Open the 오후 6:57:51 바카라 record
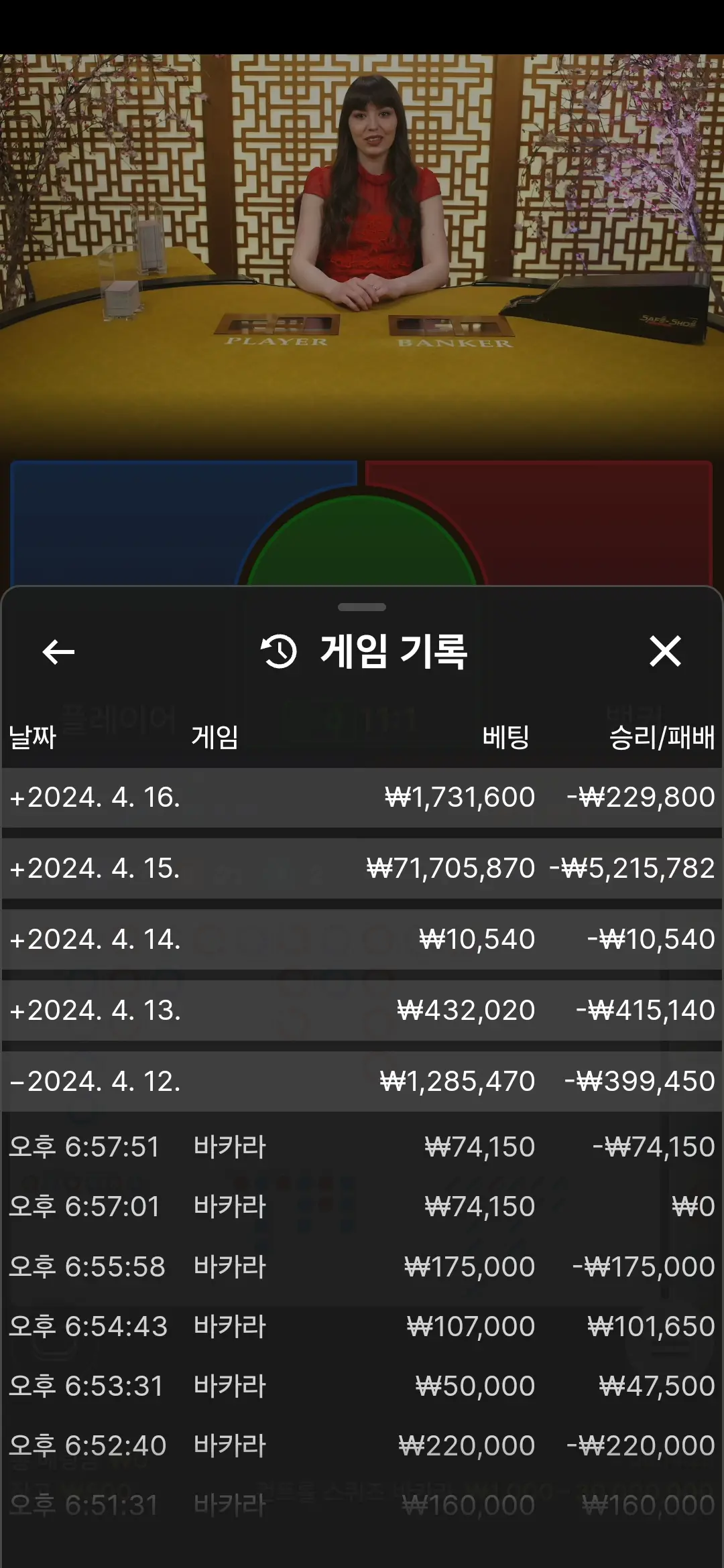This screenshot has height=1568, width=724. pos(362,1147)
